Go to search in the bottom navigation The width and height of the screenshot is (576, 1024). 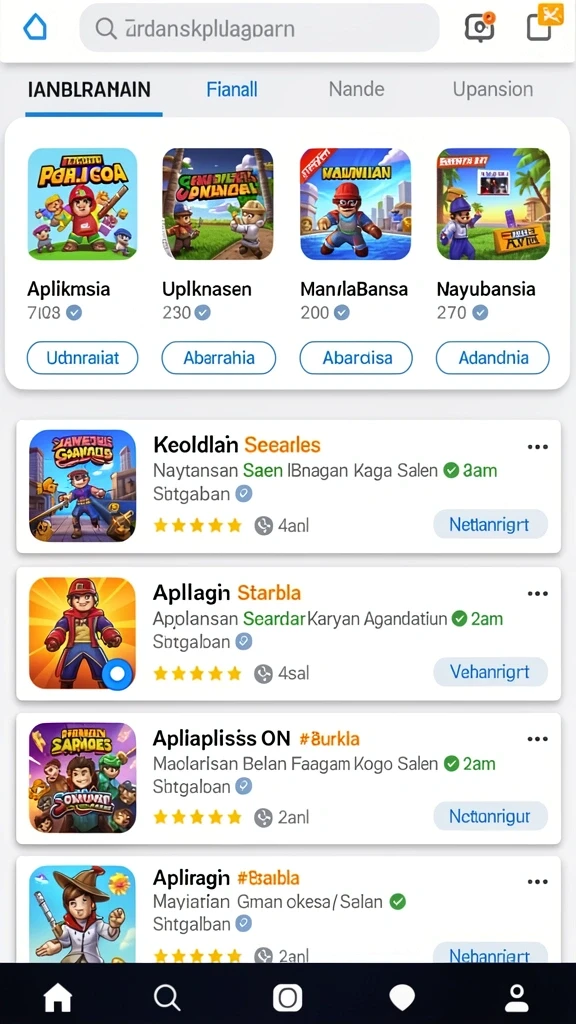pyautogui.click(x=167, y=998)
